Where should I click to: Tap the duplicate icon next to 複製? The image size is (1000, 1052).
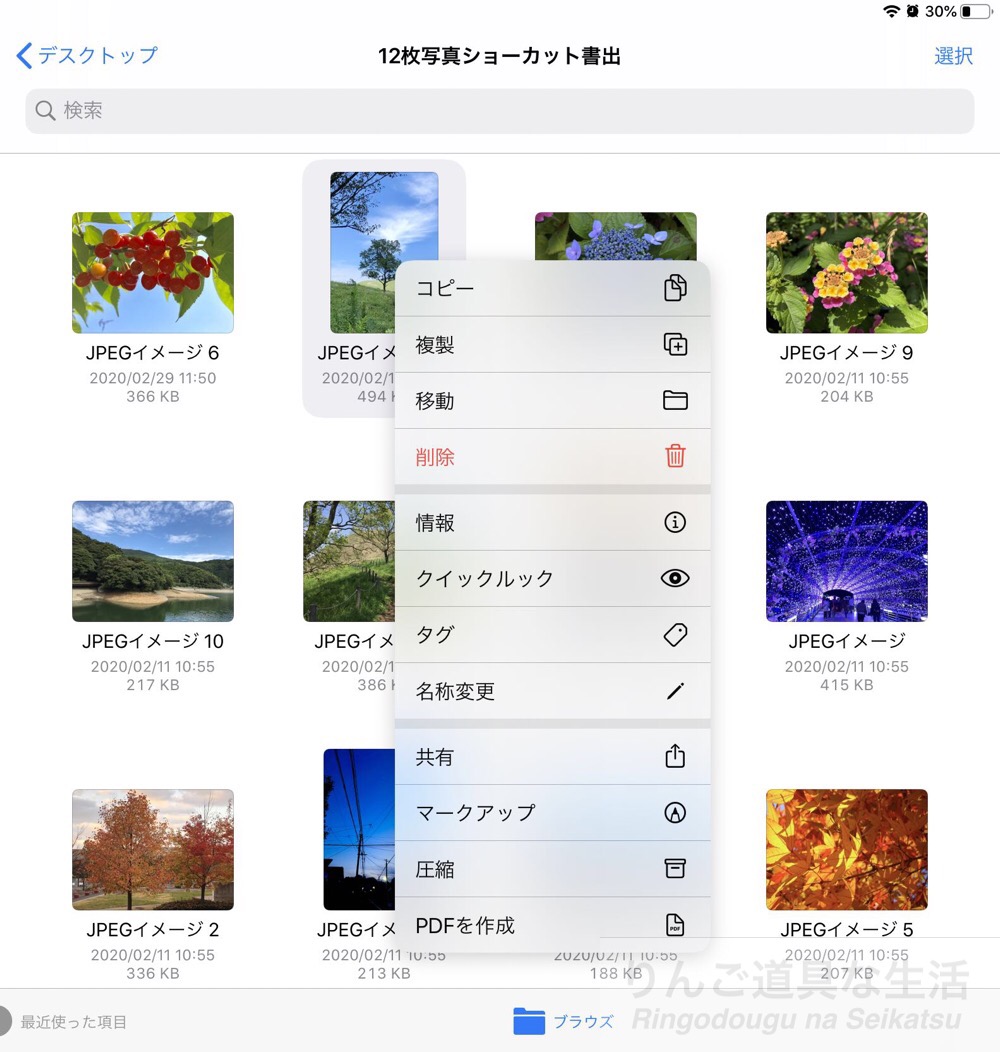point(675,344)
